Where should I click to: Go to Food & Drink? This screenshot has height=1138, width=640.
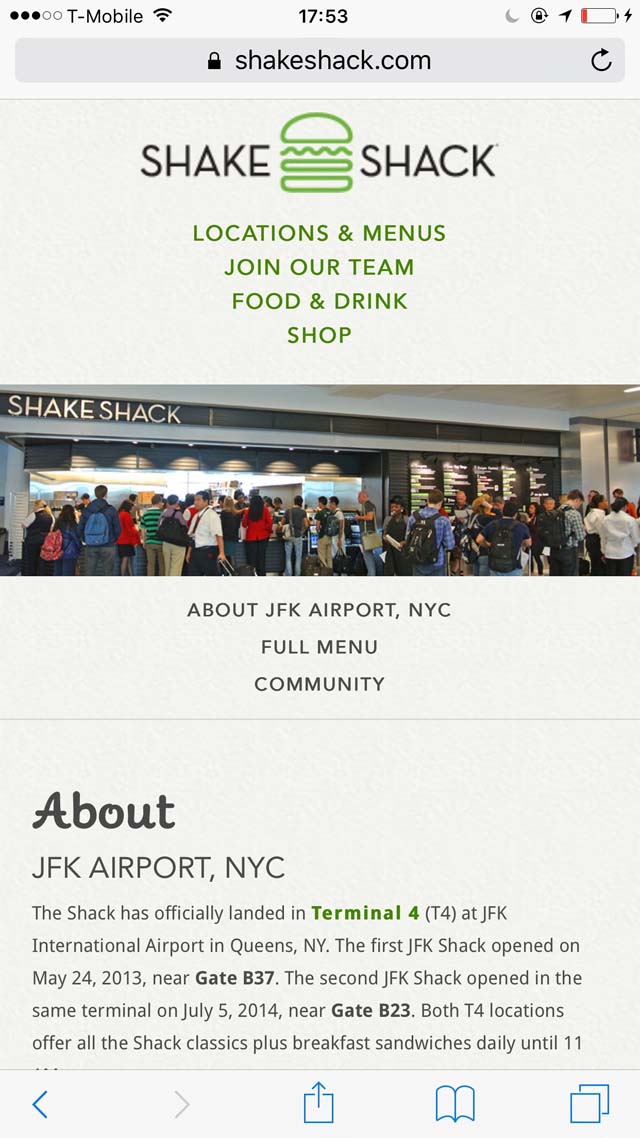point(319,301)
